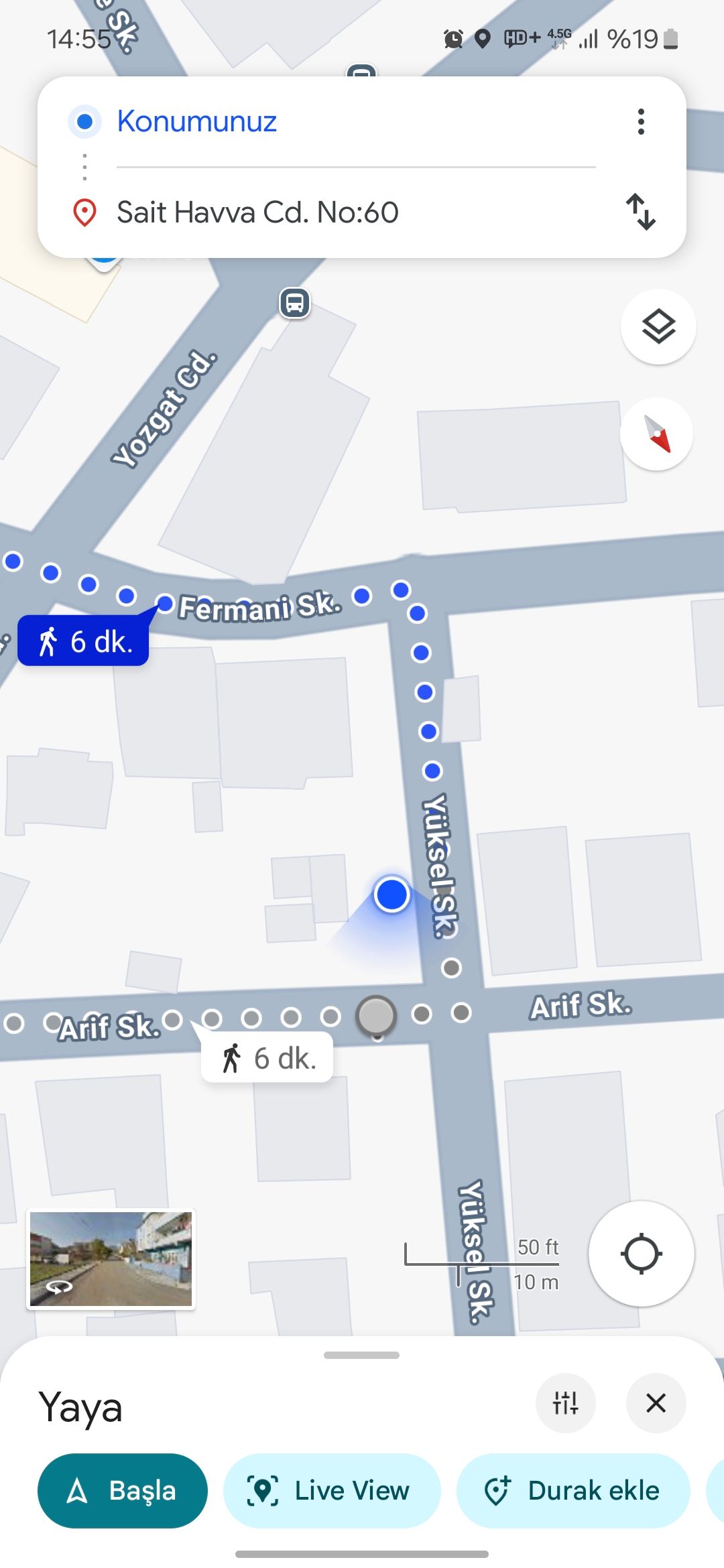Open the map layers selector

pos(658,327)
